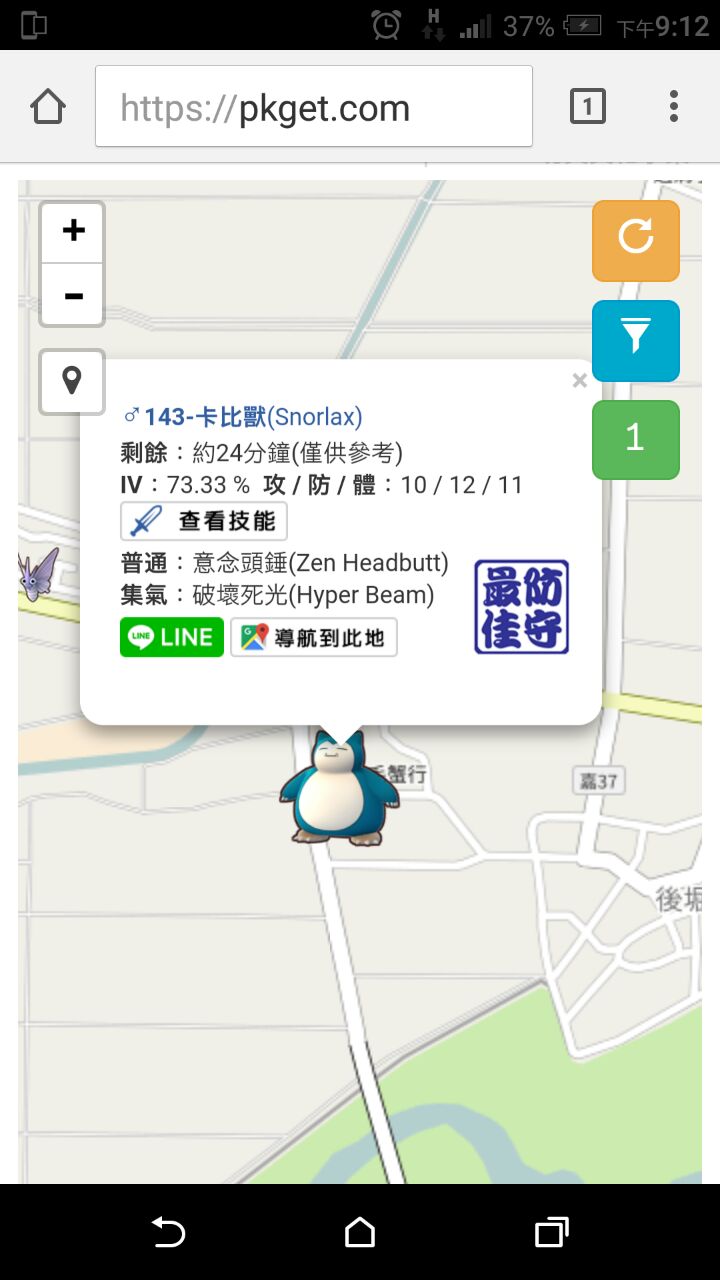Open the blue filter button
720x1280 pixels.
pyautogui.click(x=635, y=340)
